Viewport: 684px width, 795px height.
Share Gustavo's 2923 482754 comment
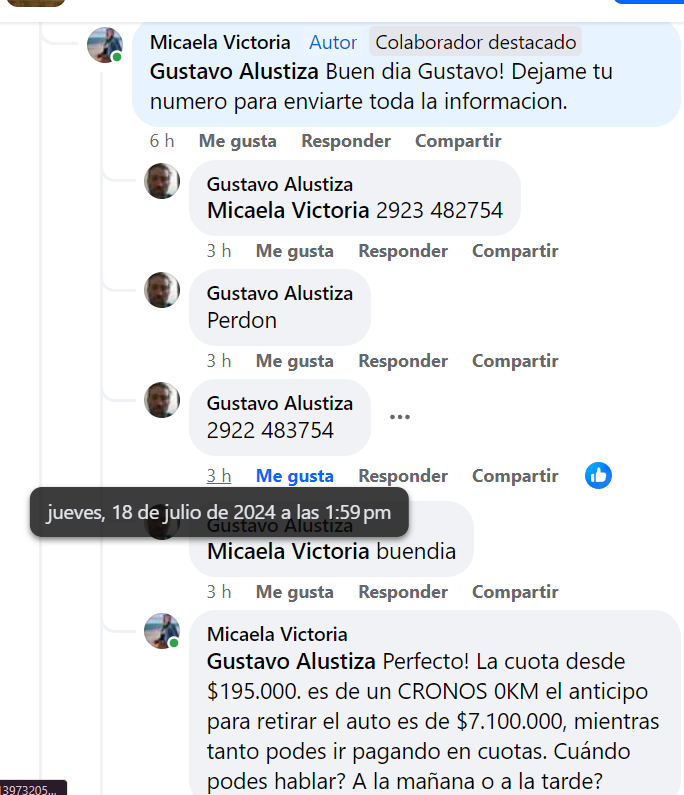(x=515, y=251)
